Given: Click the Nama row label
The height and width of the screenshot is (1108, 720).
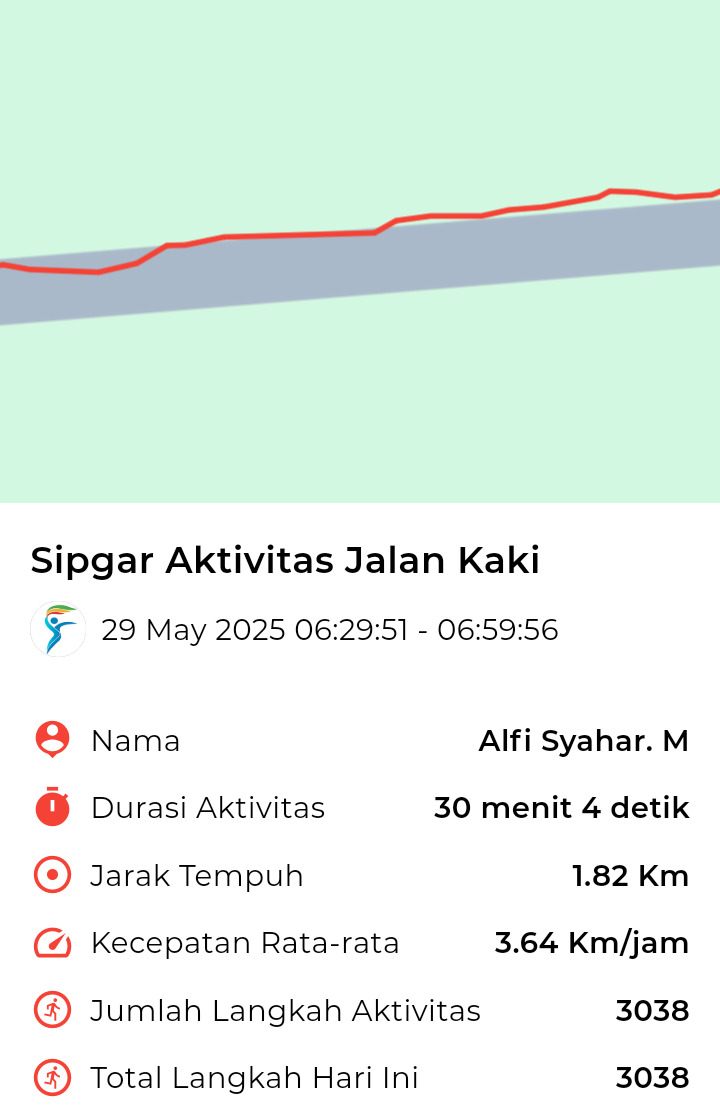Looking at the screenshot, I should tap(135, 740).
